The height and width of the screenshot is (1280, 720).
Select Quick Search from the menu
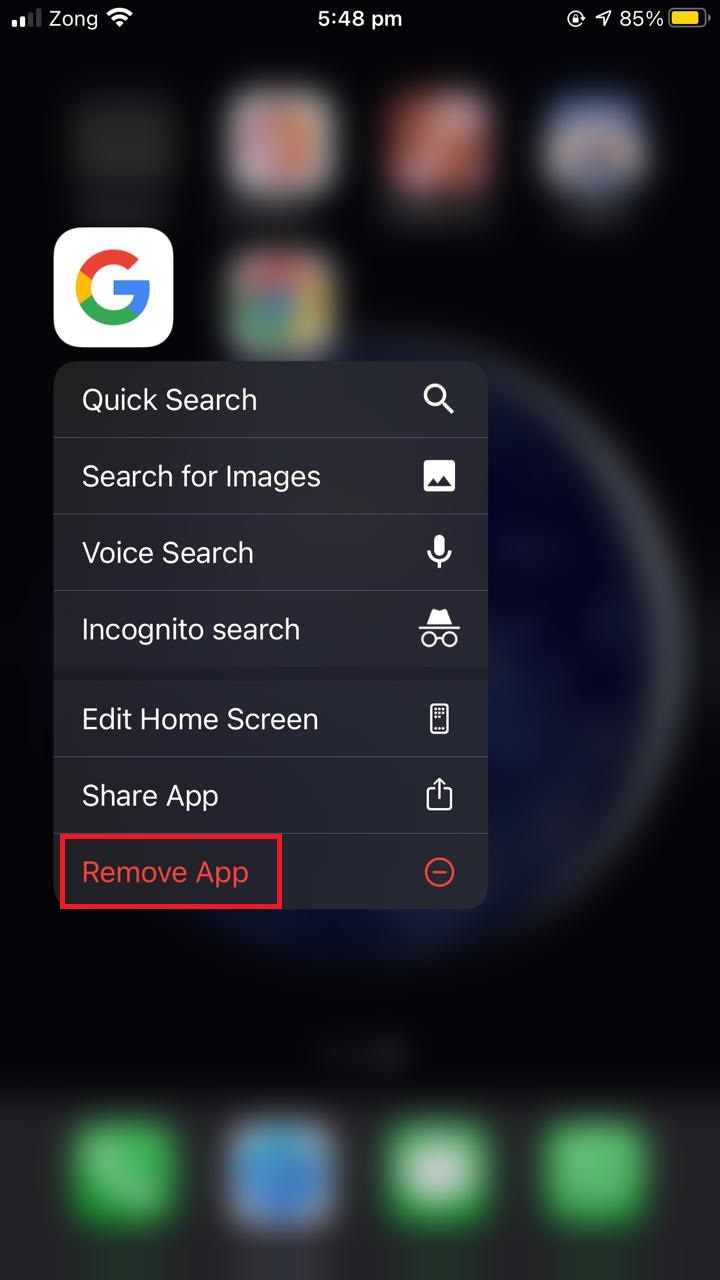point(270,400)
